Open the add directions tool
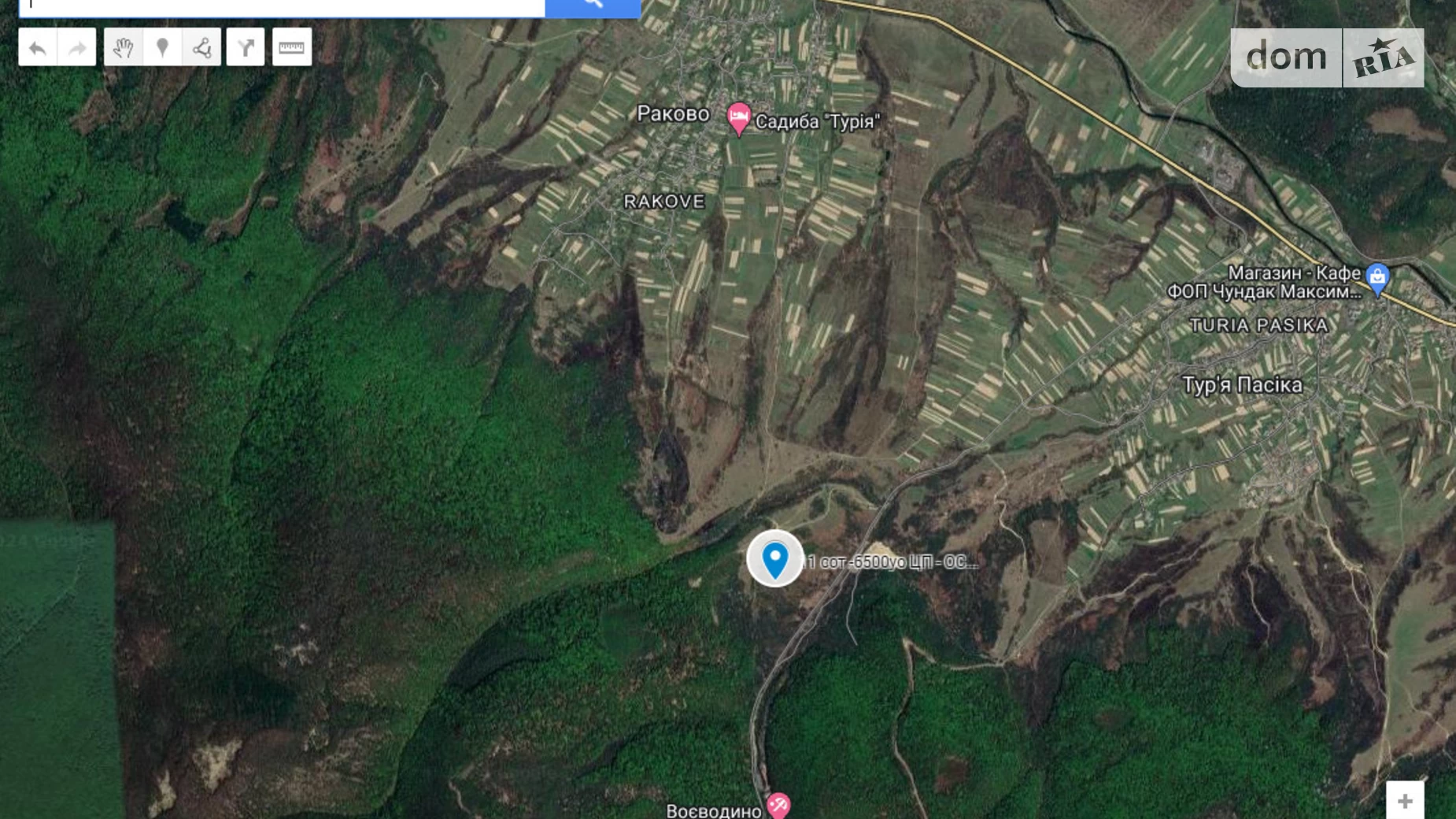Screen dimensions: 1456x819 246,48
